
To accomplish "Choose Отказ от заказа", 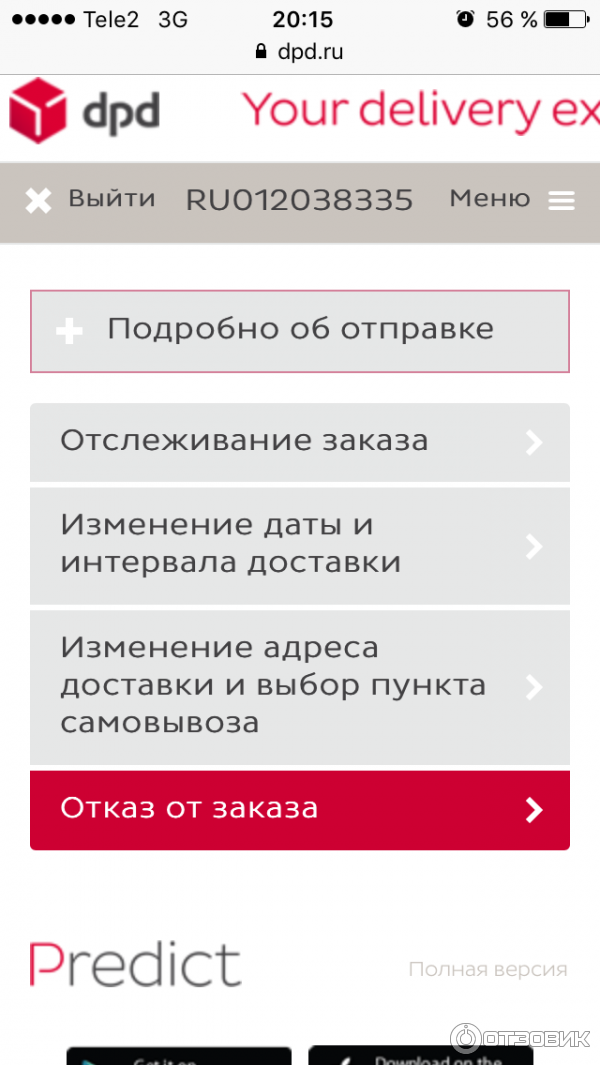I will coord(300,809).
